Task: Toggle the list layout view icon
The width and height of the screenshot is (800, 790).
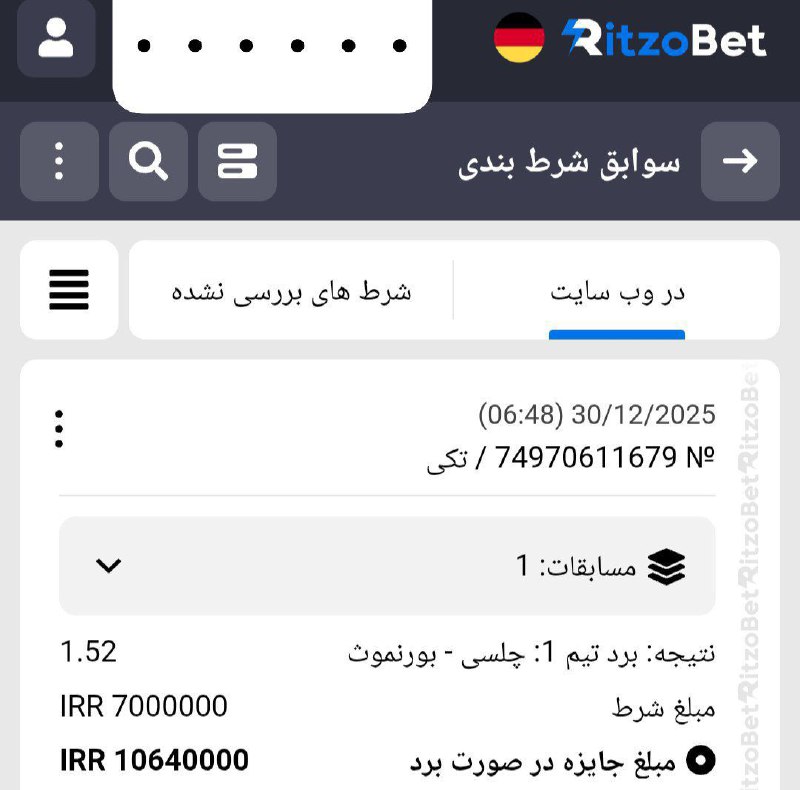Action: [237, 162]
